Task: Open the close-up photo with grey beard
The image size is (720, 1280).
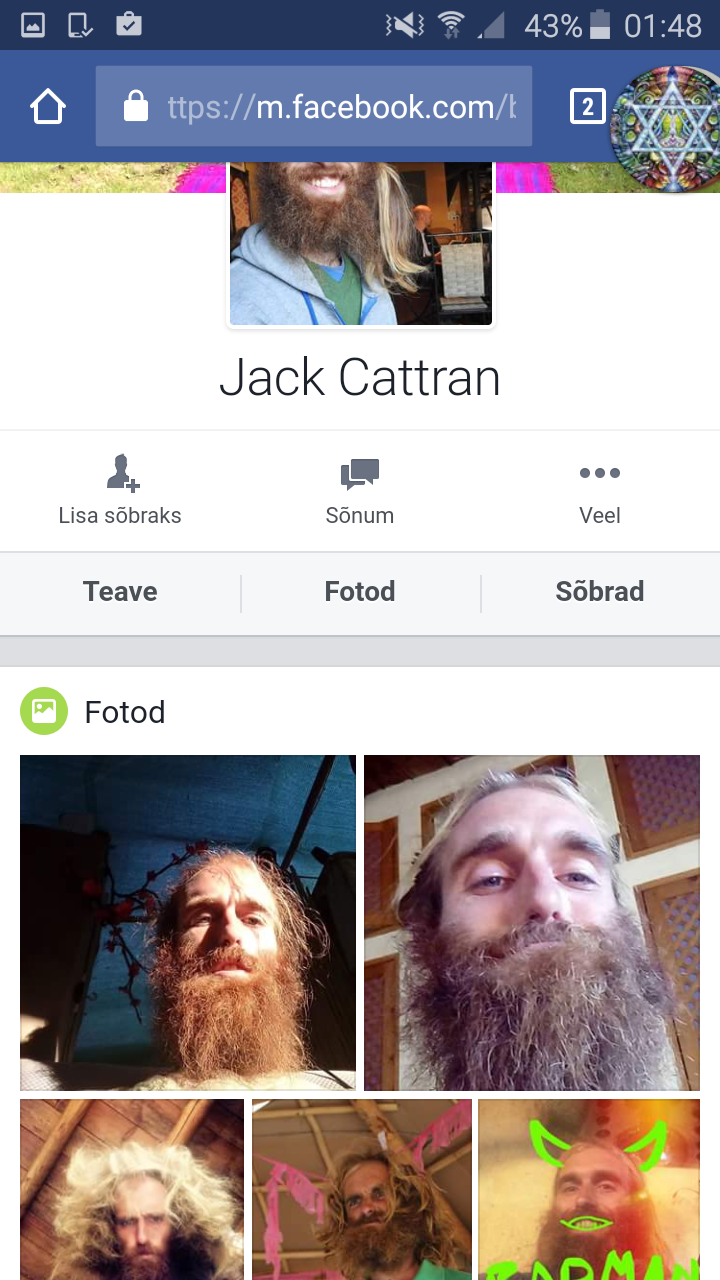Action: [532, 922]
